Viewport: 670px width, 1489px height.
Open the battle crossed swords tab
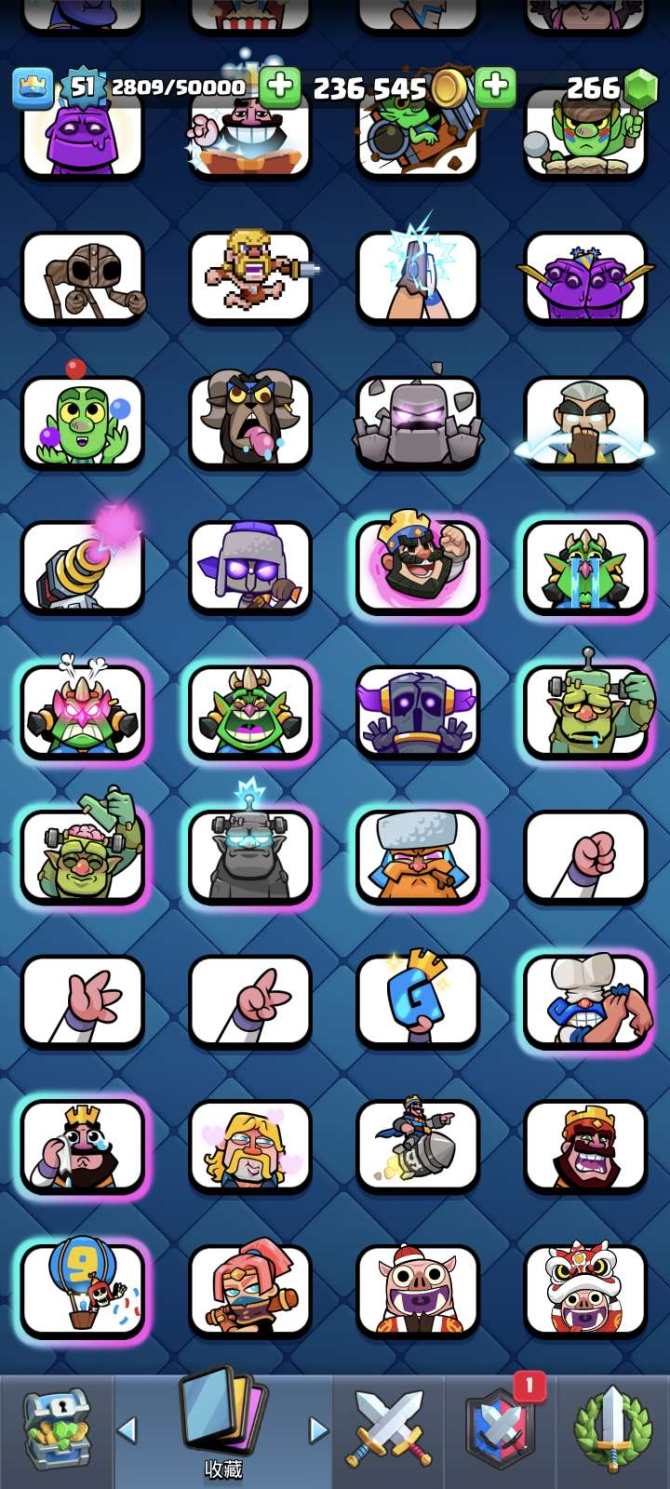(389, 1430)
